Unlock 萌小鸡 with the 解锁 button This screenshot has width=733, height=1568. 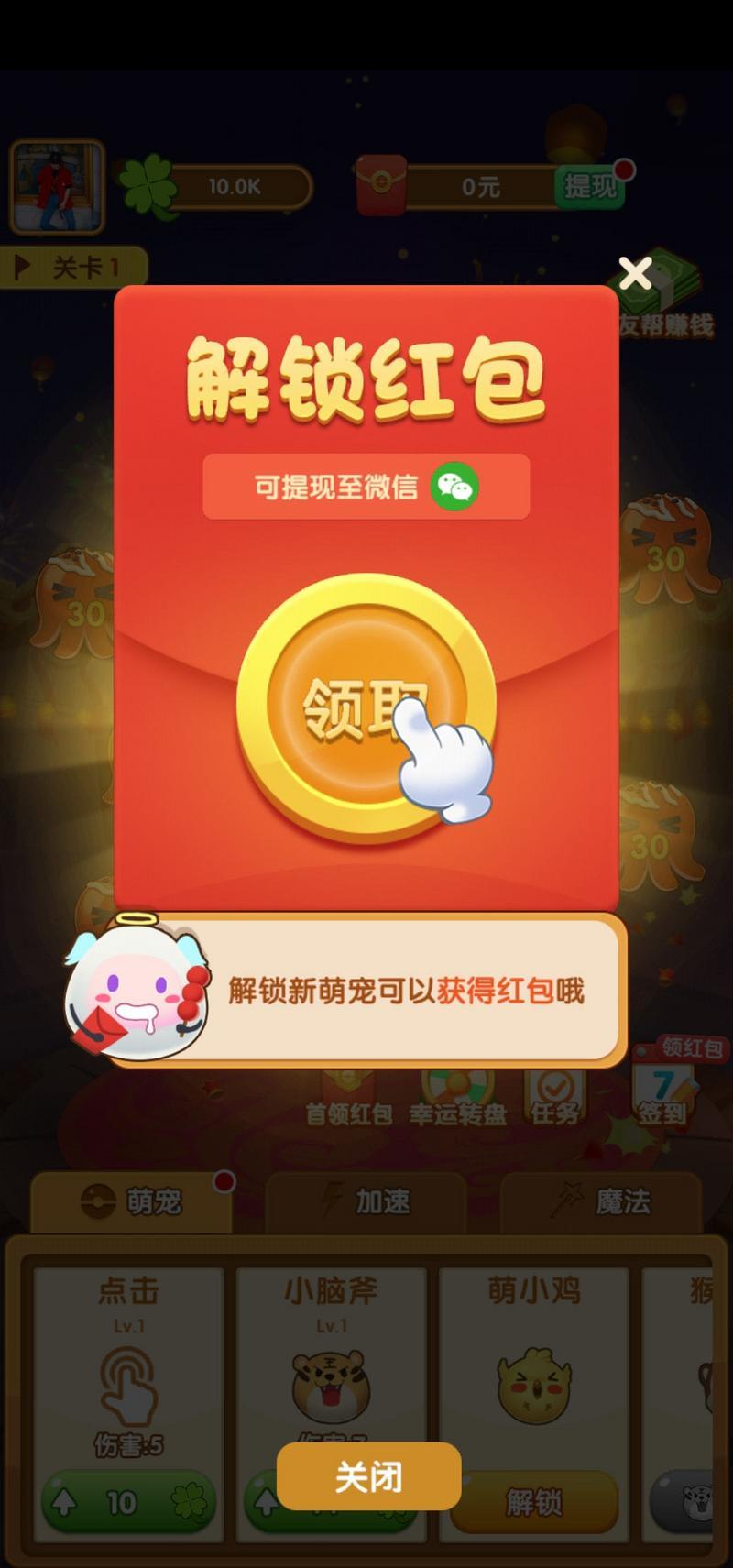[x=534, y=1503]
